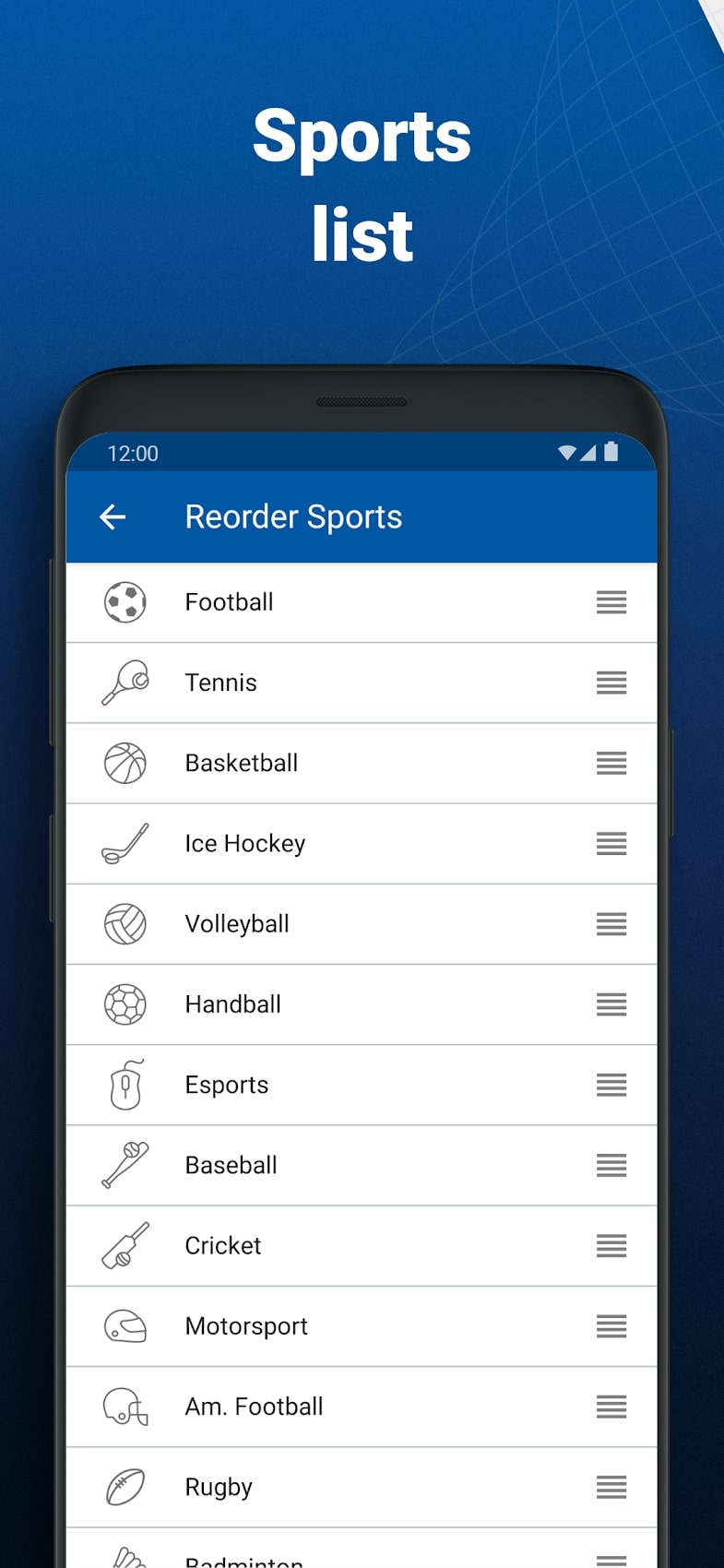
Task: Select the Volleyball list entry
Action: [x=362, y=923]
